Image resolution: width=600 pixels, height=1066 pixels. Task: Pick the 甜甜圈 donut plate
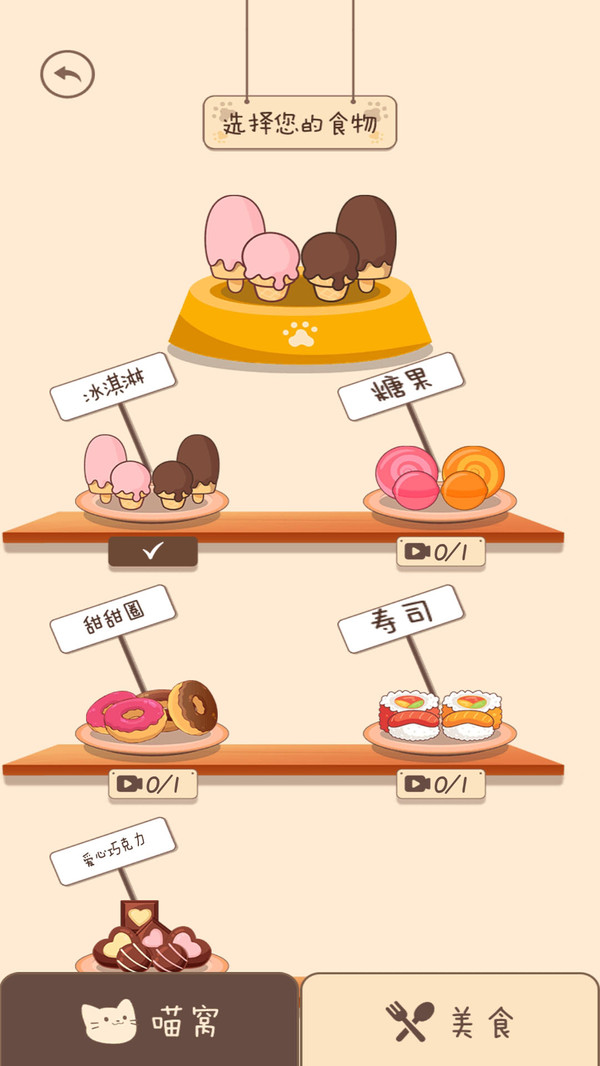coord(152,712)
